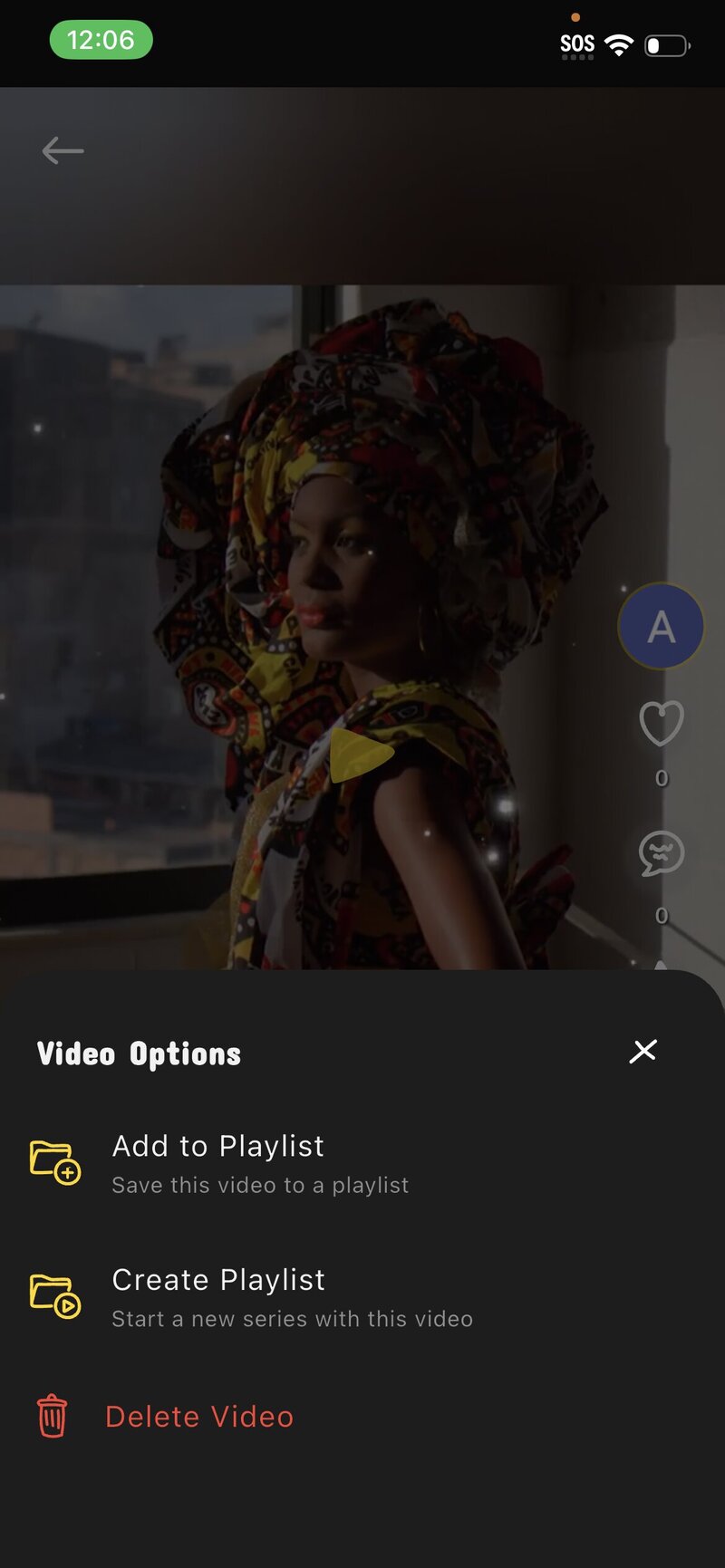This screenshot has height=1568, width=725.
Task: Tap 'Start a new series with this video' text
Action: [x=292, y=1319]
